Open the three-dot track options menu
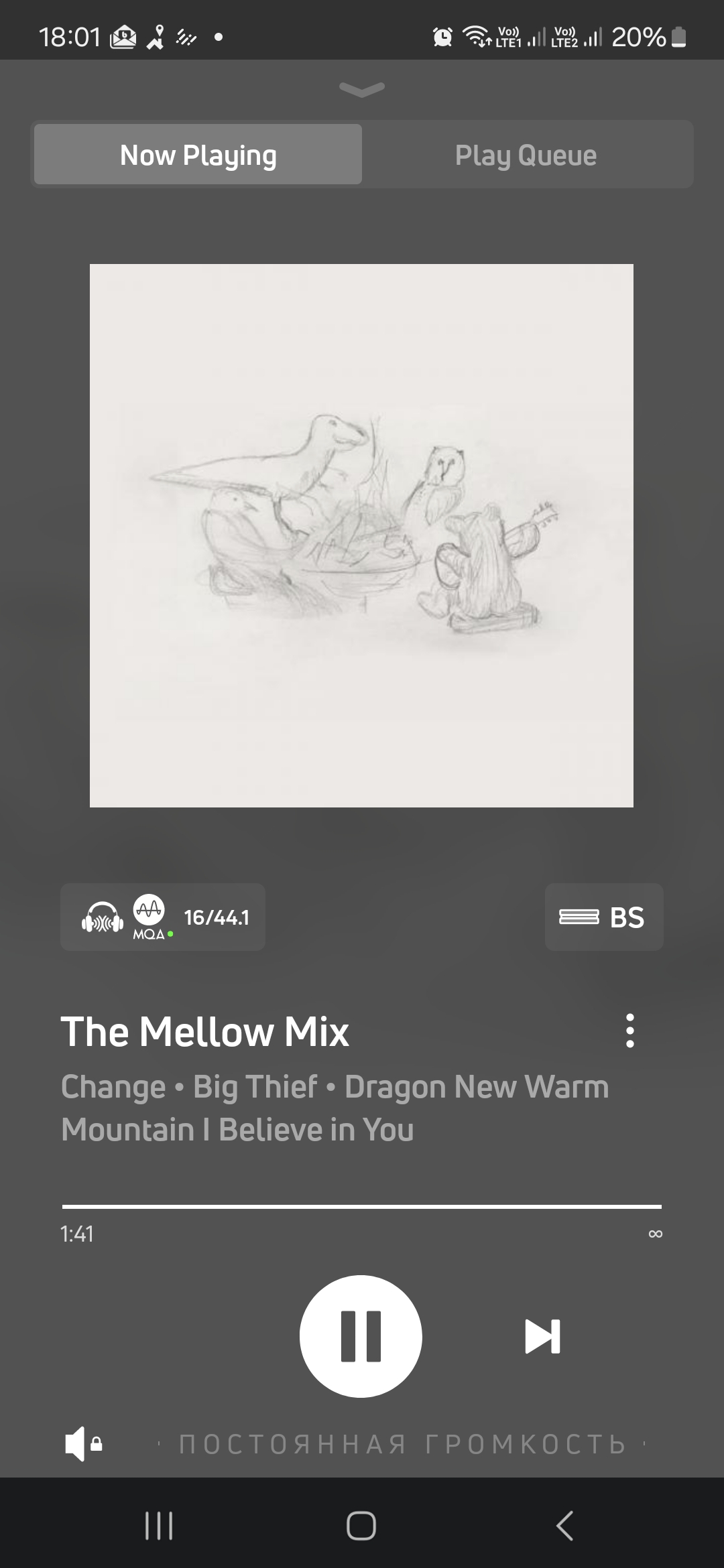This screenshot has width=724, height=1568. pyautogui.click(x=629, y=1031)
